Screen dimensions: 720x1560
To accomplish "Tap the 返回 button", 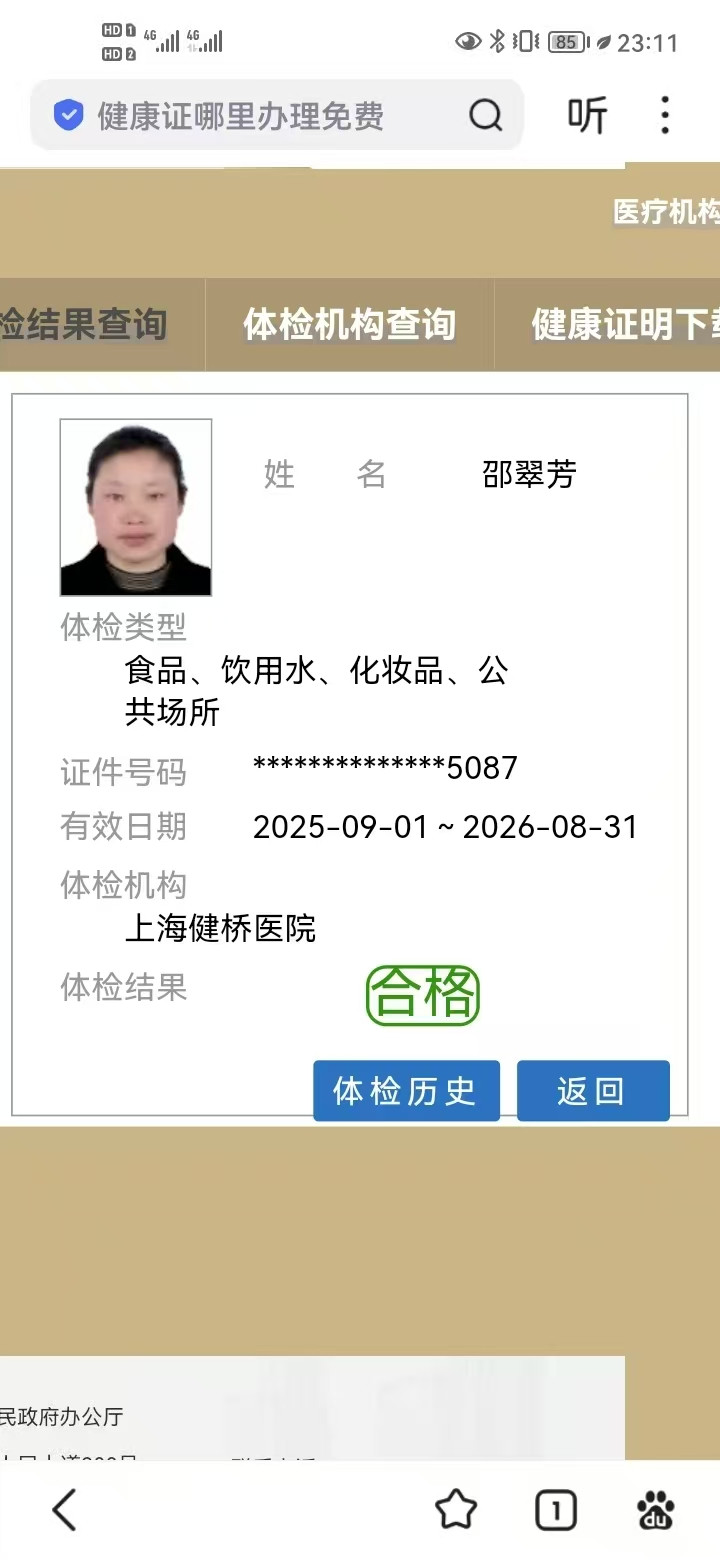I will [x=592, y=1091].
